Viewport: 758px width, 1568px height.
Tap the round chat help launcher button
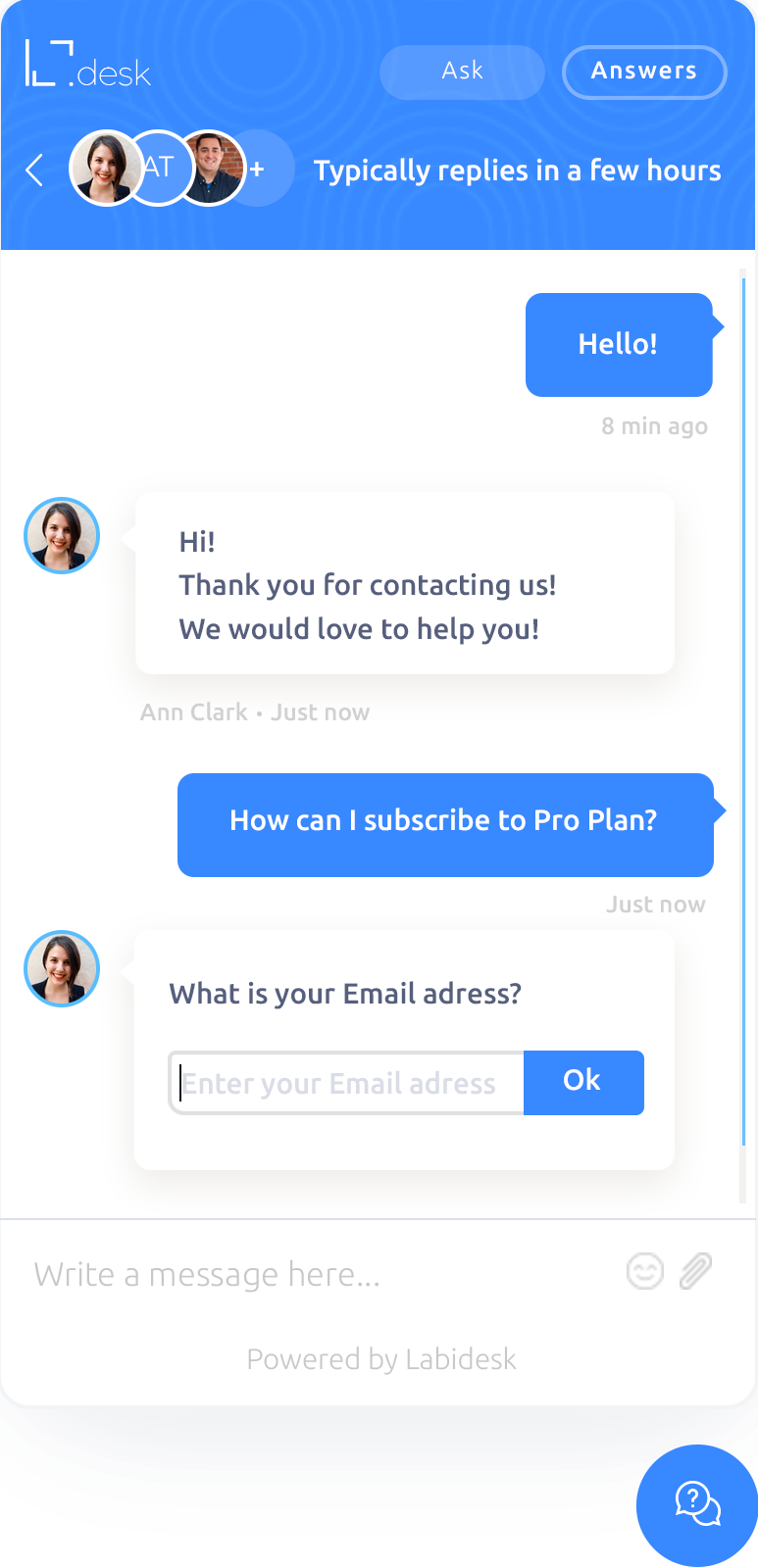(x=697, y=1505)
